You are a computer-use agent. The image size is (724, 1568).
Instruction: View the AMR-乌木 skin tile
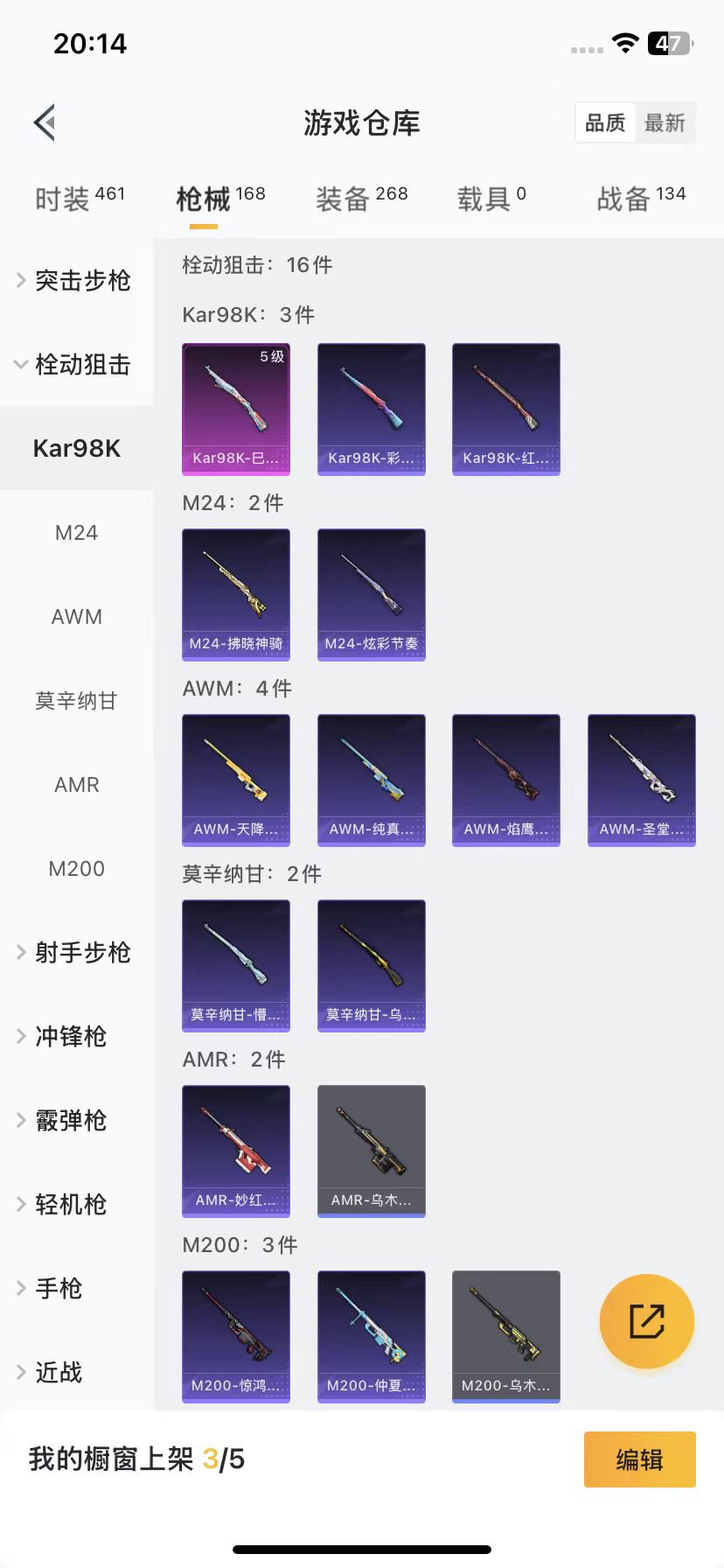point(372,1151)
